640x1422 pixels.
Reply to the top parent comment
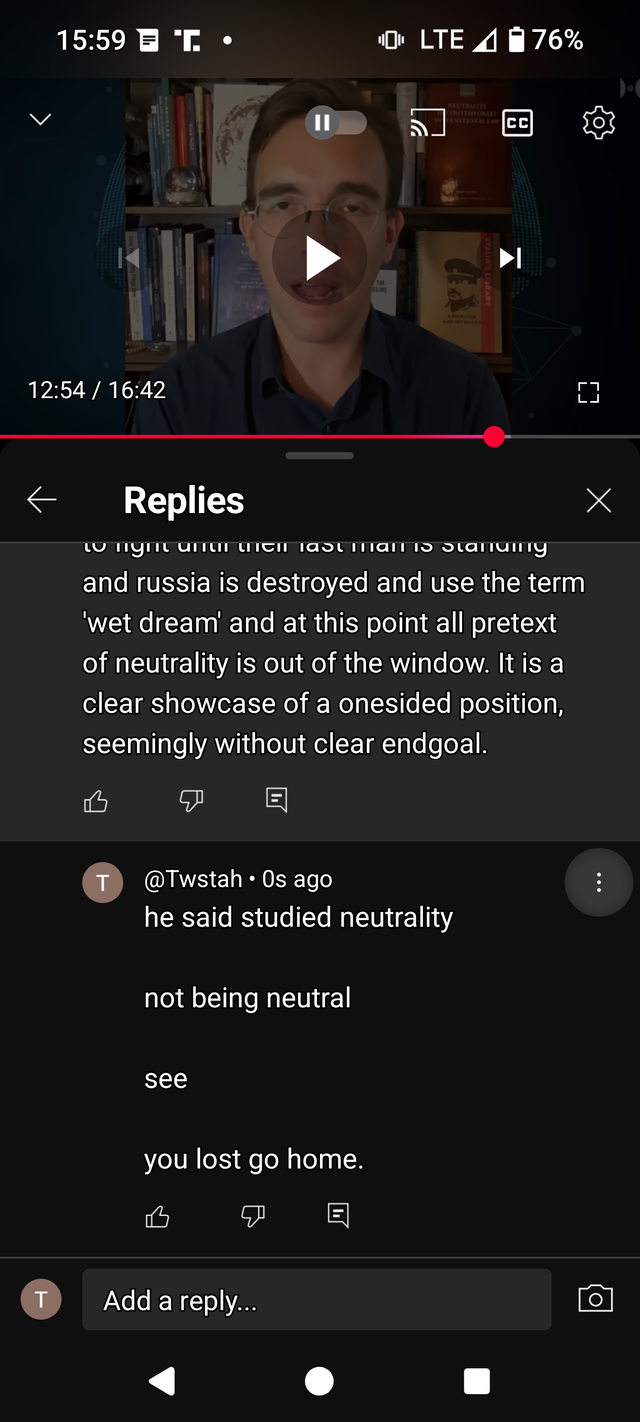coord(277,800)
